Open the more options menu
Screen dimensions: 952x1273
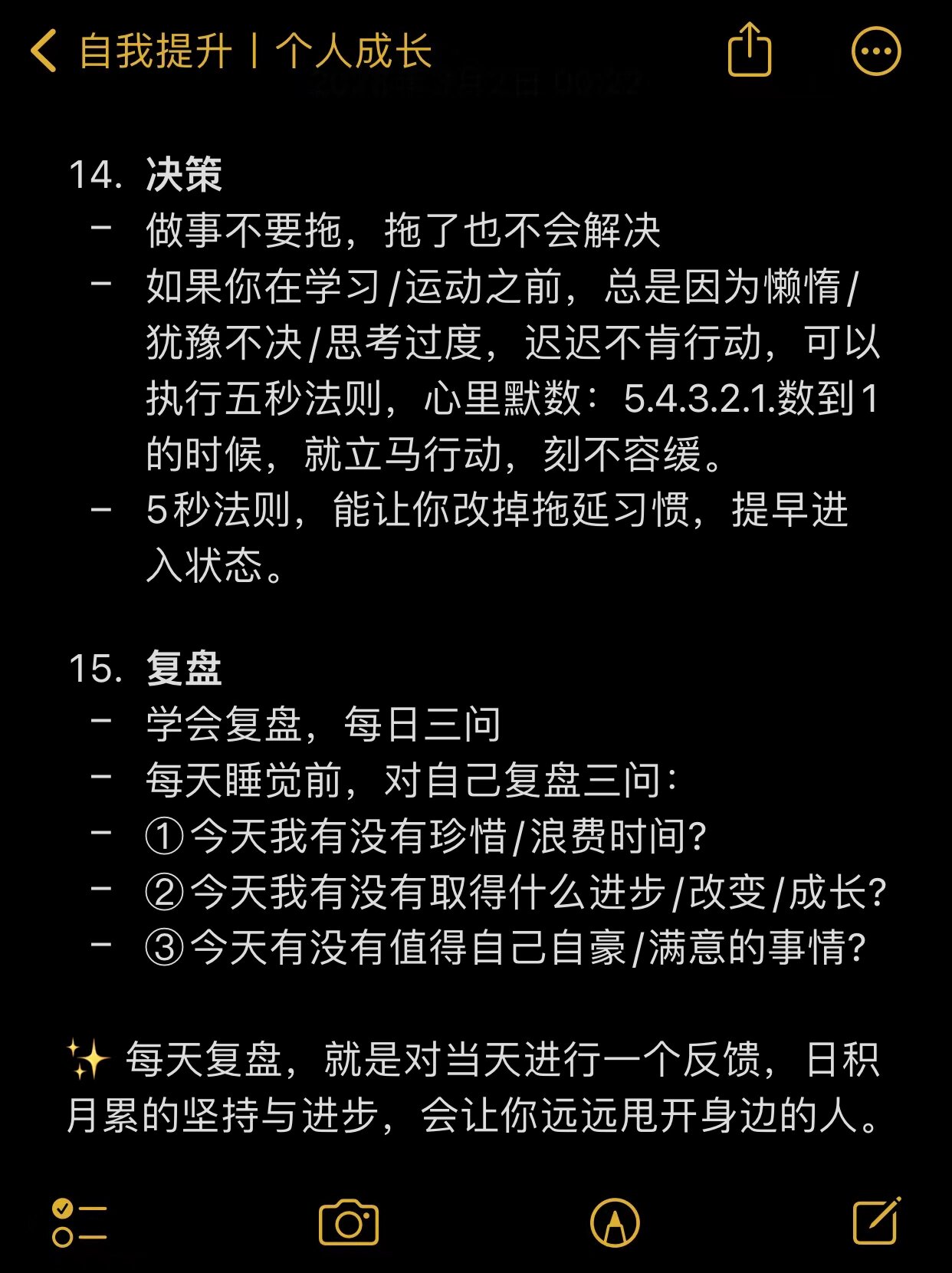coord(876,52)
